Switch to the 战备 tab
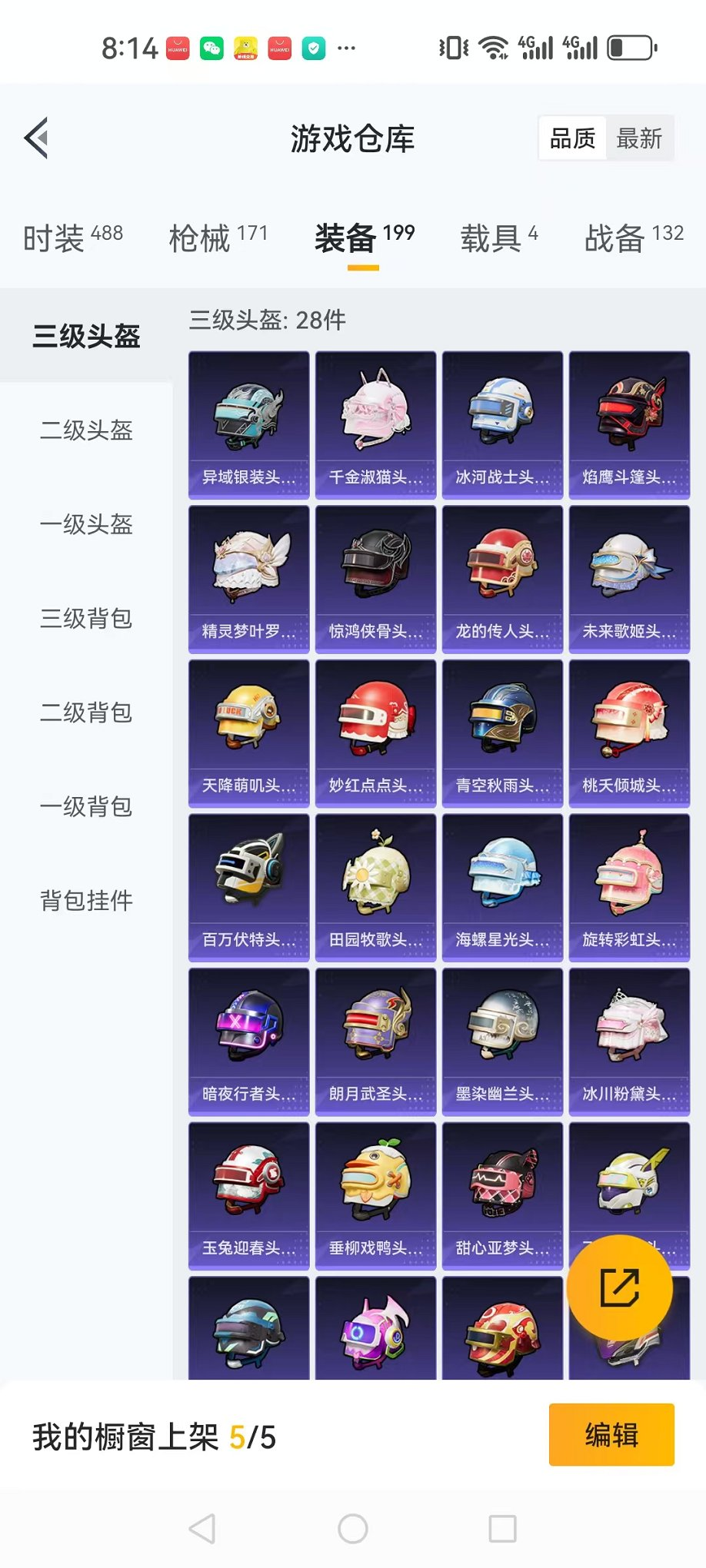This screenshot has width=706, height=1568. pyautogui.click(x=633, y=238)
